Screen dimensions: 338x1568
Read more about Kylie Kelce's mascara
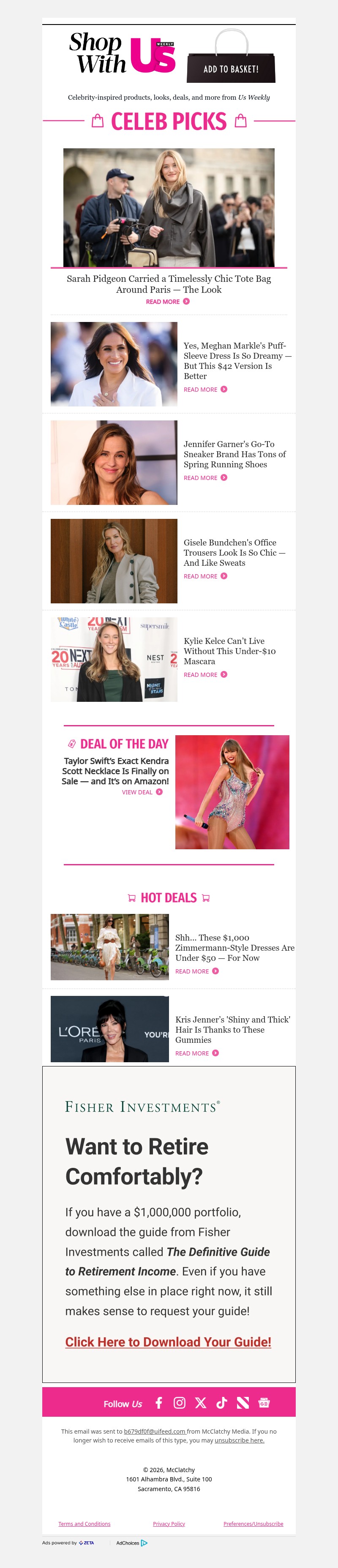coord(205,674)
